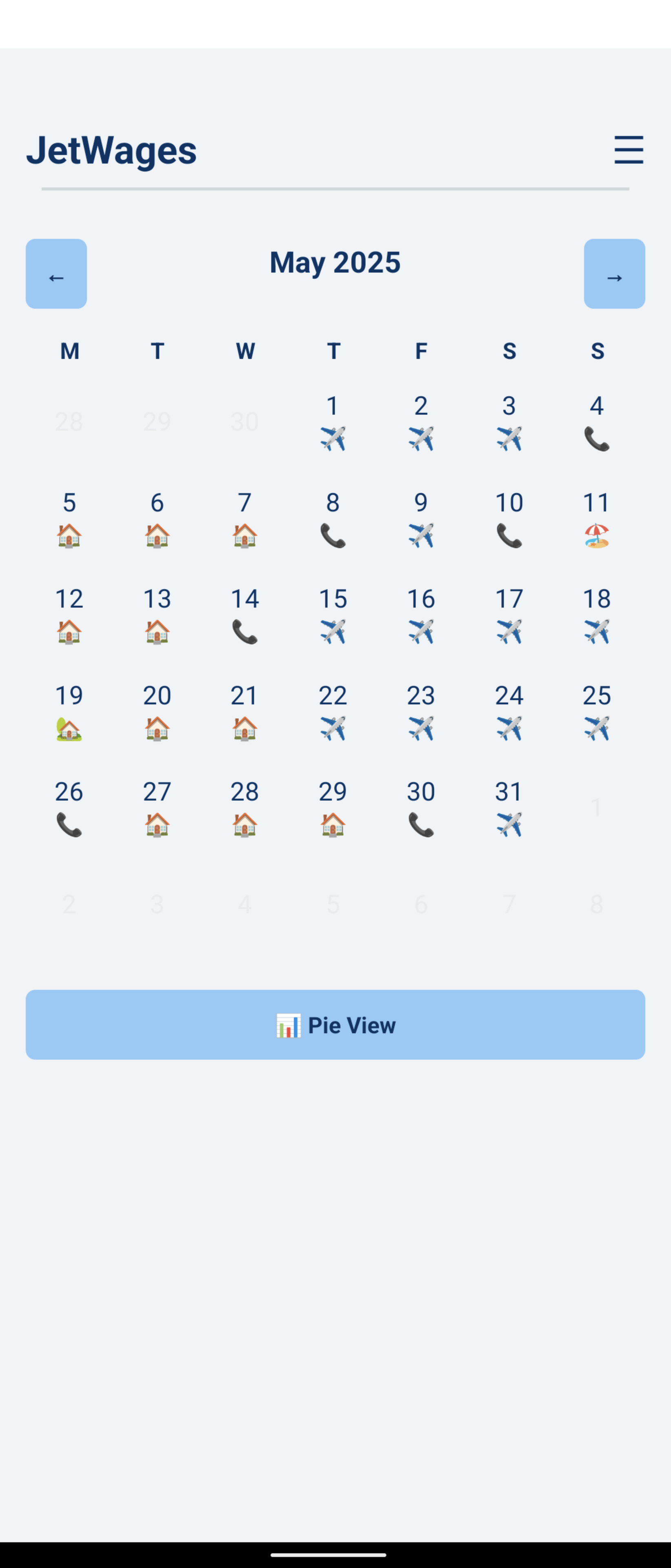Select May 5 home day

pyautogui.click(x=69, y=519)
